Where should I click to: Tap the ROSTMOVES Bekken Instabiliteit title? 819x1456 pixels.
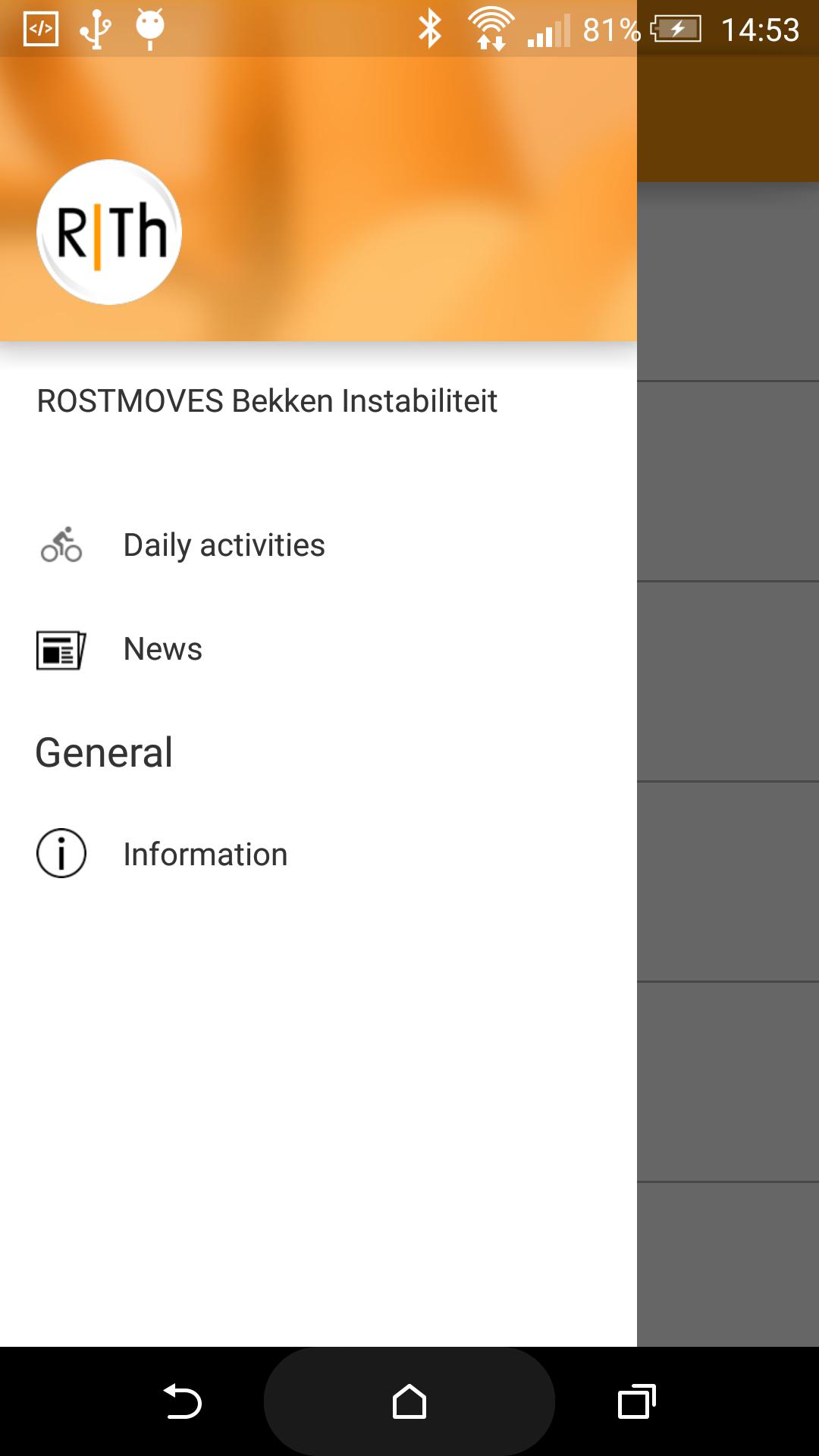coord(267,402)
